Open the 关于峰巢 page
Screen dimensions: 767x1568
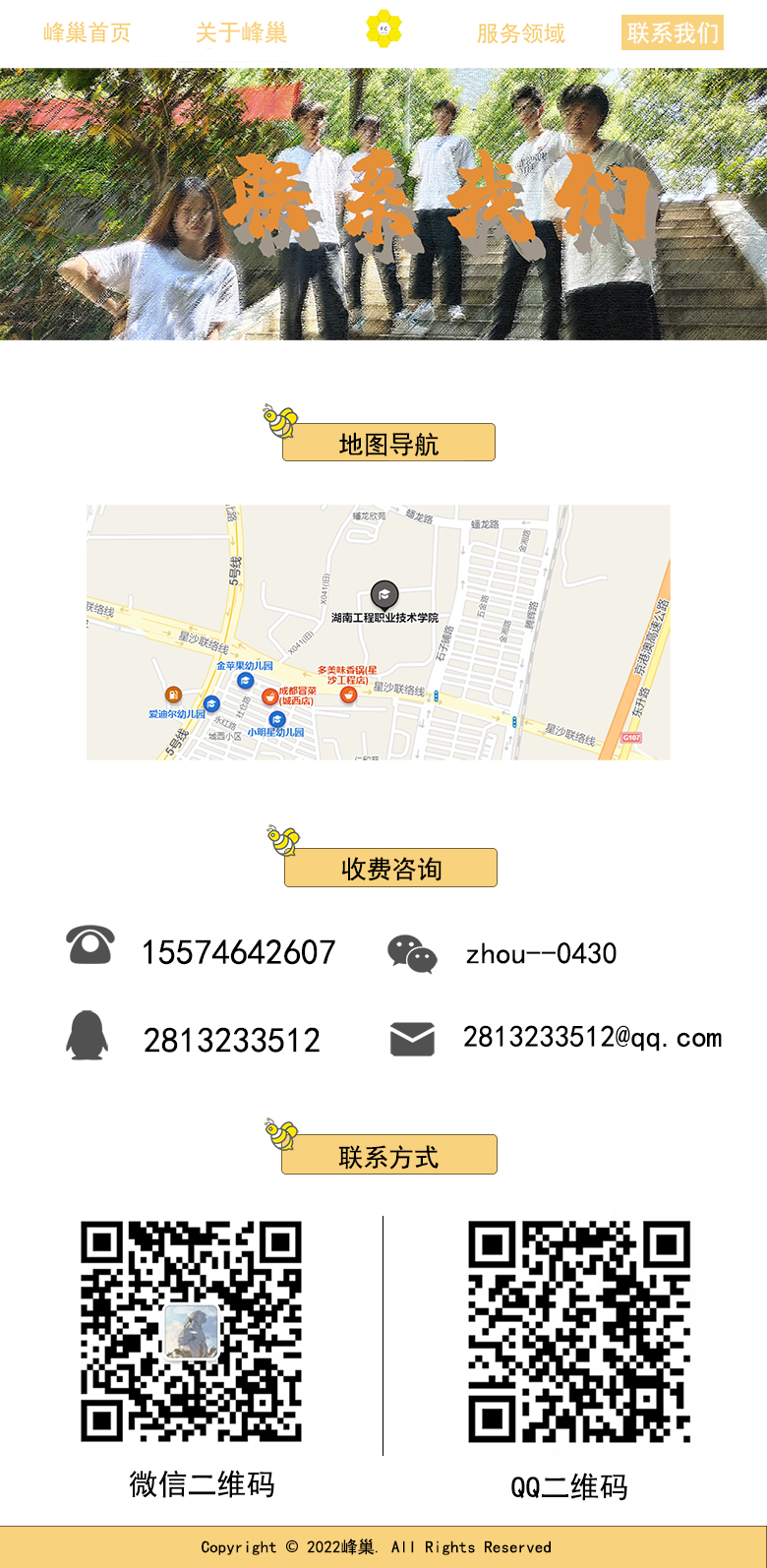[x=241, y=33]
